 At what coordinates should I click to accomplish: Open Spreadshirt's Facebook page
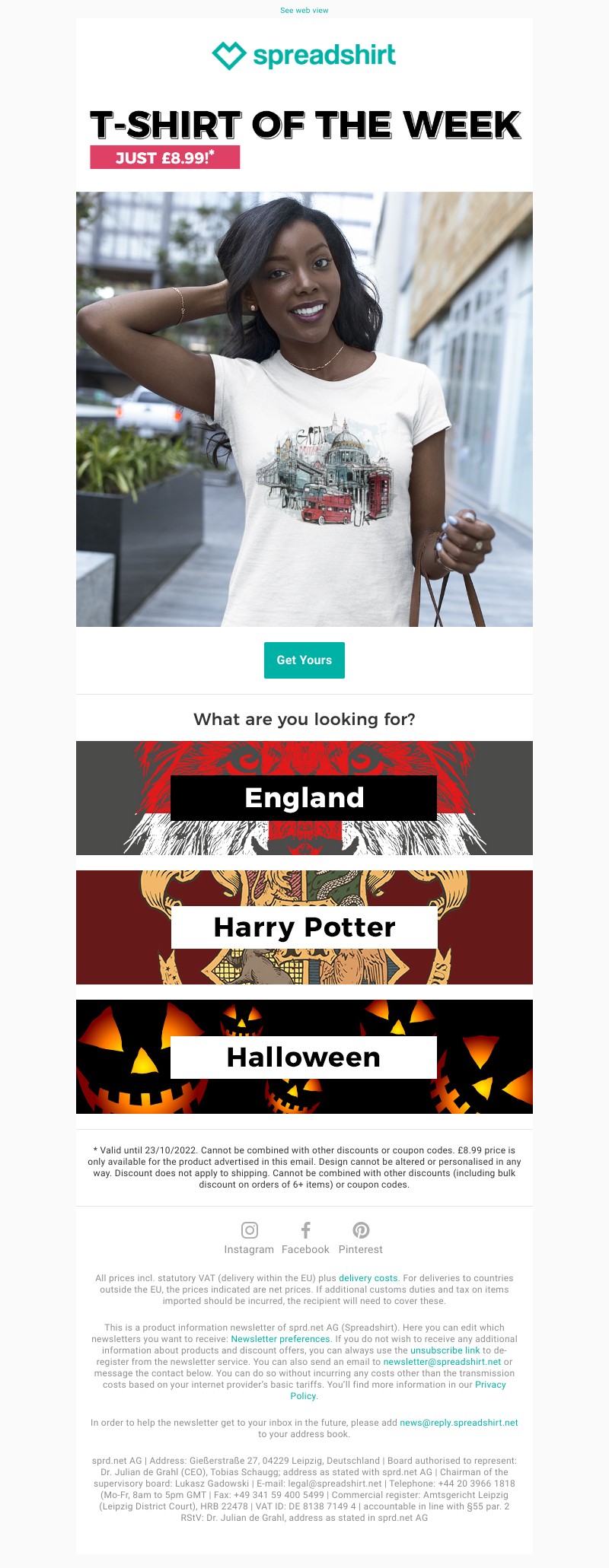(x=305, y=1239)
